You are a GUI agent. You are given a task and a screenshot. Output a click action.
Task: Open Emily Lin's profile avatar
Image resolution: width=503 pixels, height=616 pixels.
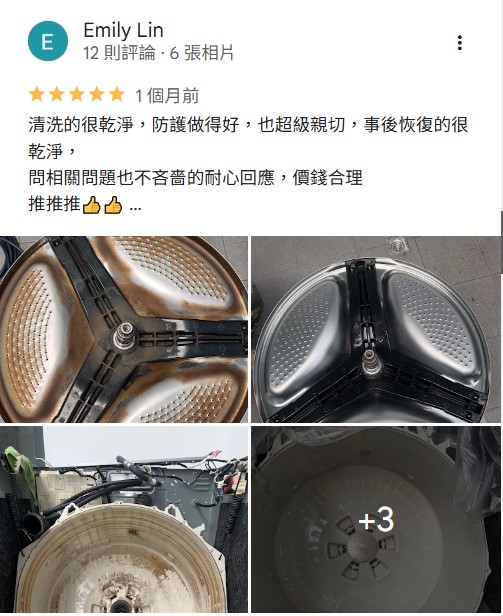[48, 41]
